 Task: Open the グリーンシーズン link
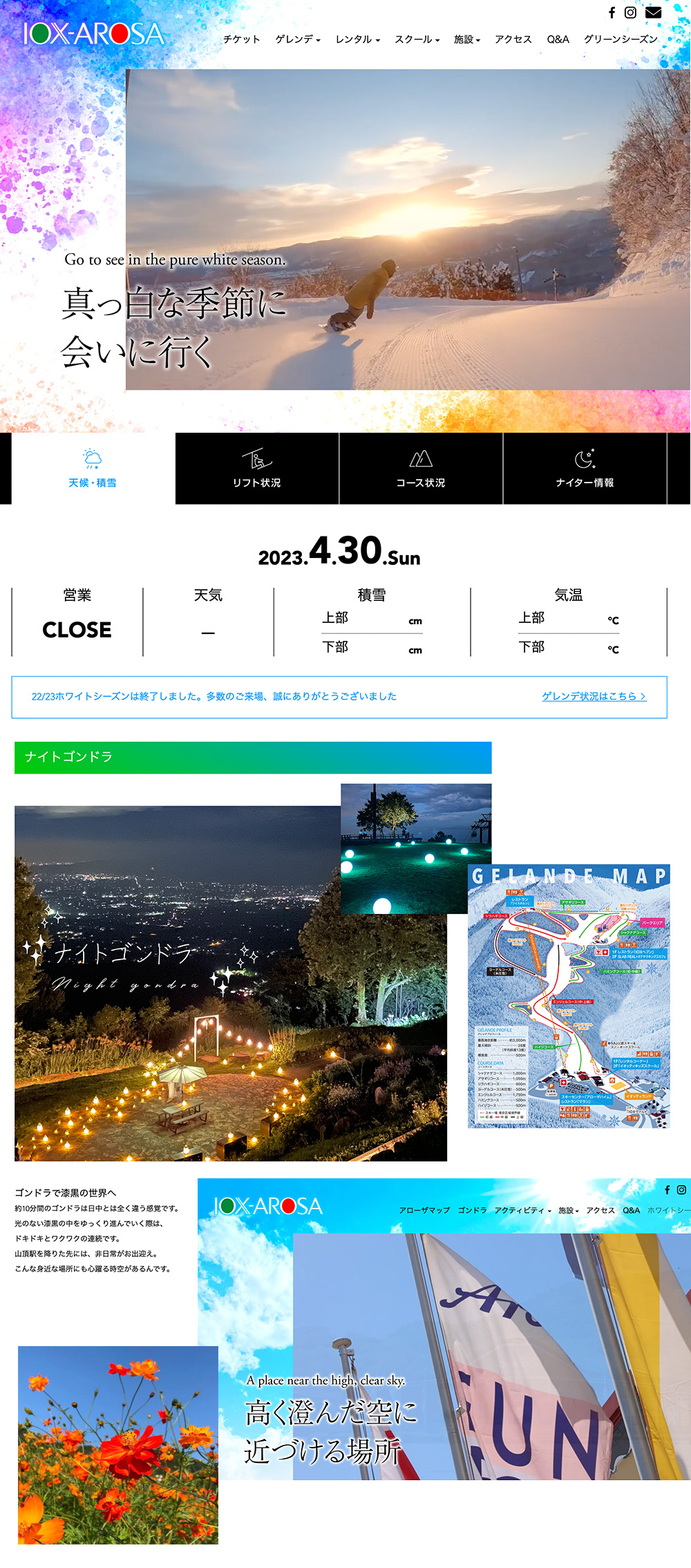[x=620, y=39]
